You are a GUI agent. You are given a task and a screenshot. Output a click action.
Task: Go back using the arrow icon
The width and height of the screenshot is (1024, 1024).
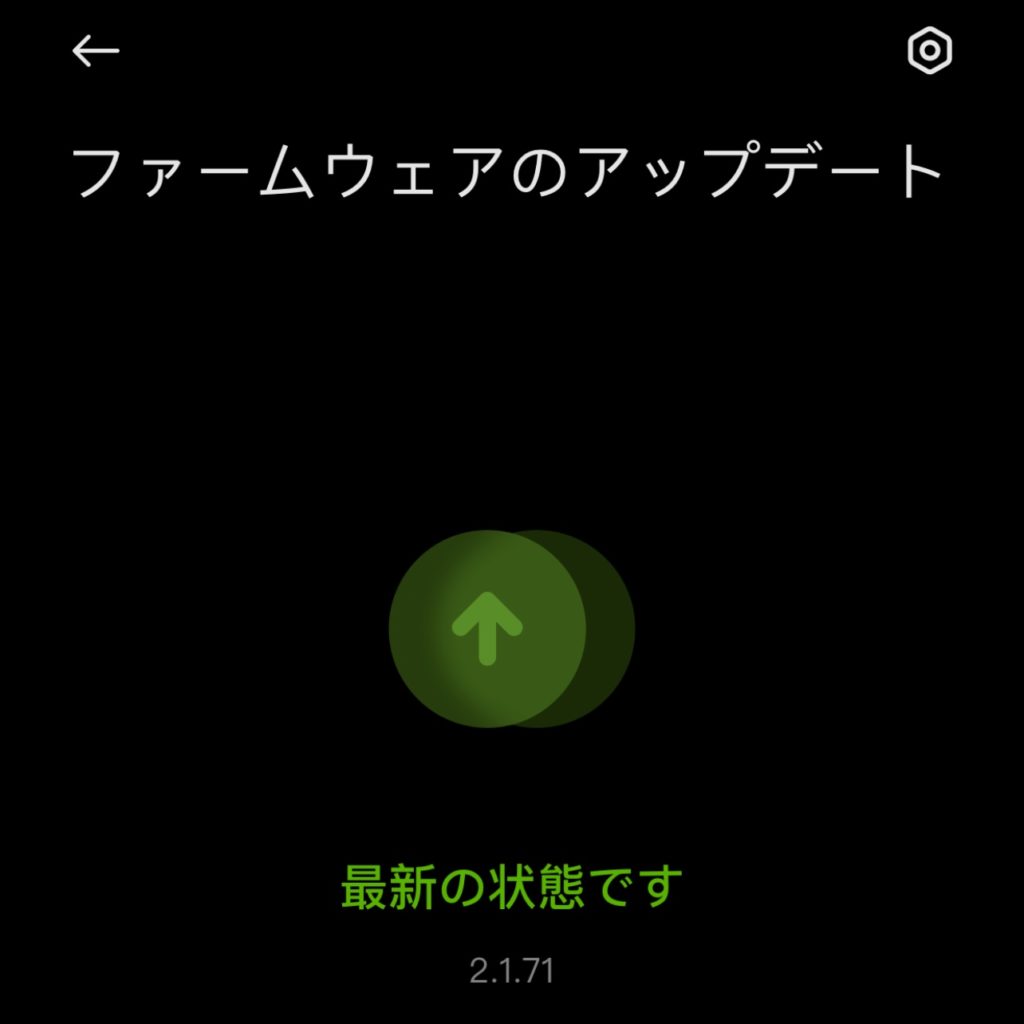click(96, 51)
